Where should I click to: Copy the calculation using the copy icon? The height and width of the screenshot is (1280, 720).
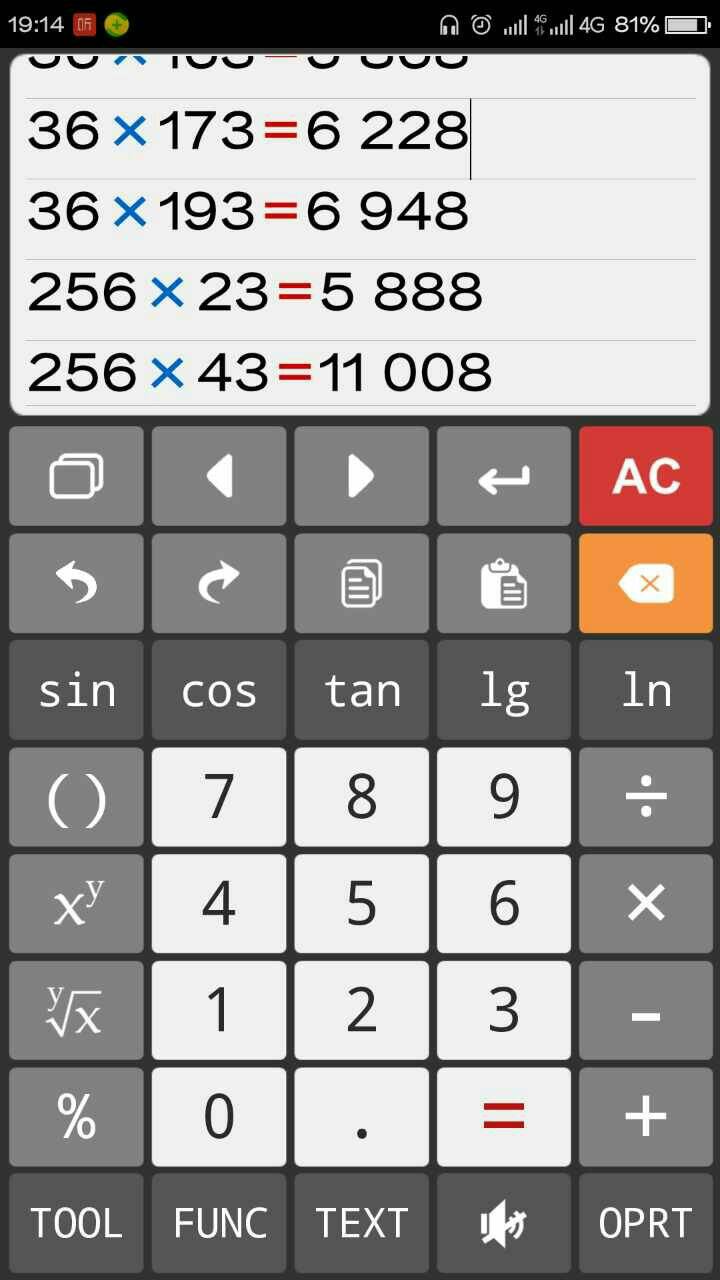[x=361, y=583]
